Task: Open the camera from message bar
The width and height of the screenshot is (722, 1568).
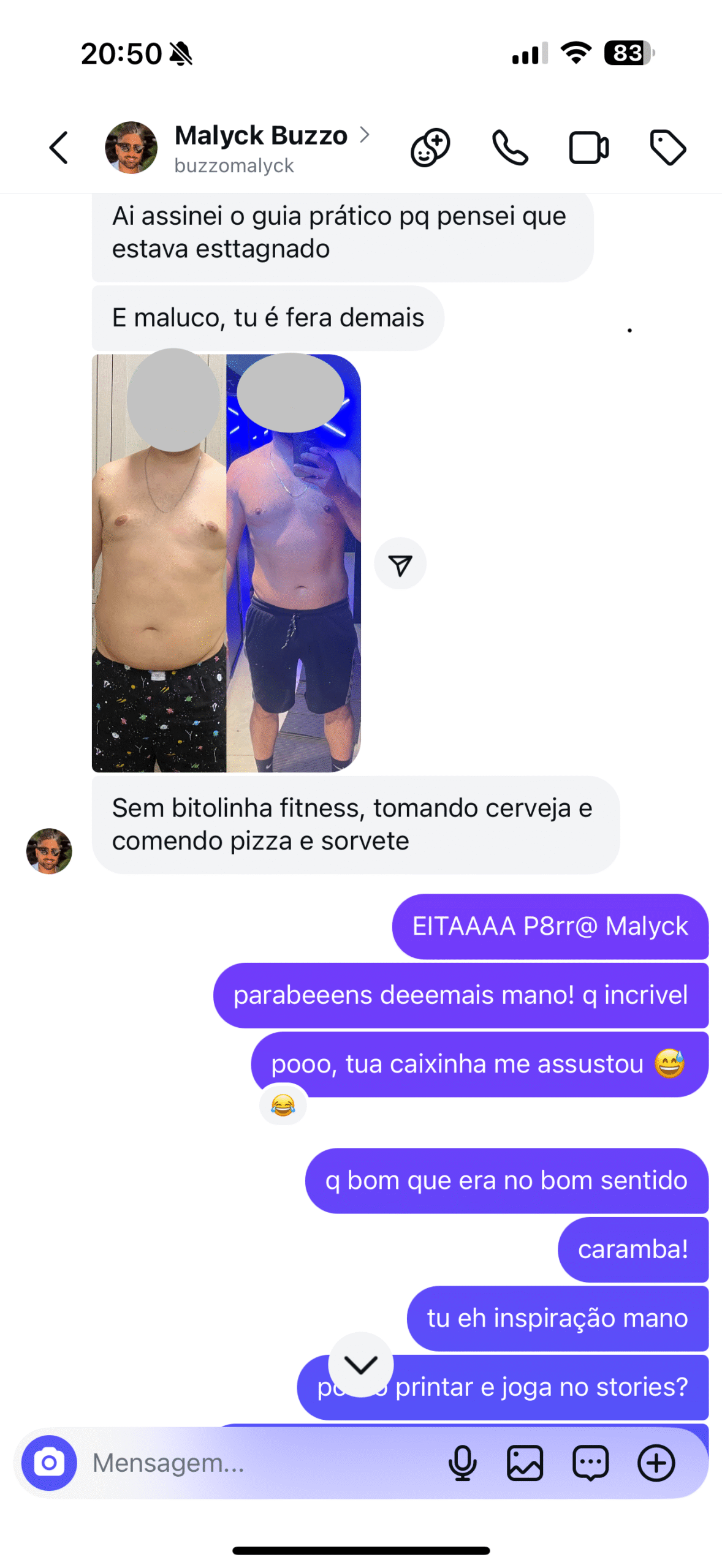Action: click(x=49, y=1463)
